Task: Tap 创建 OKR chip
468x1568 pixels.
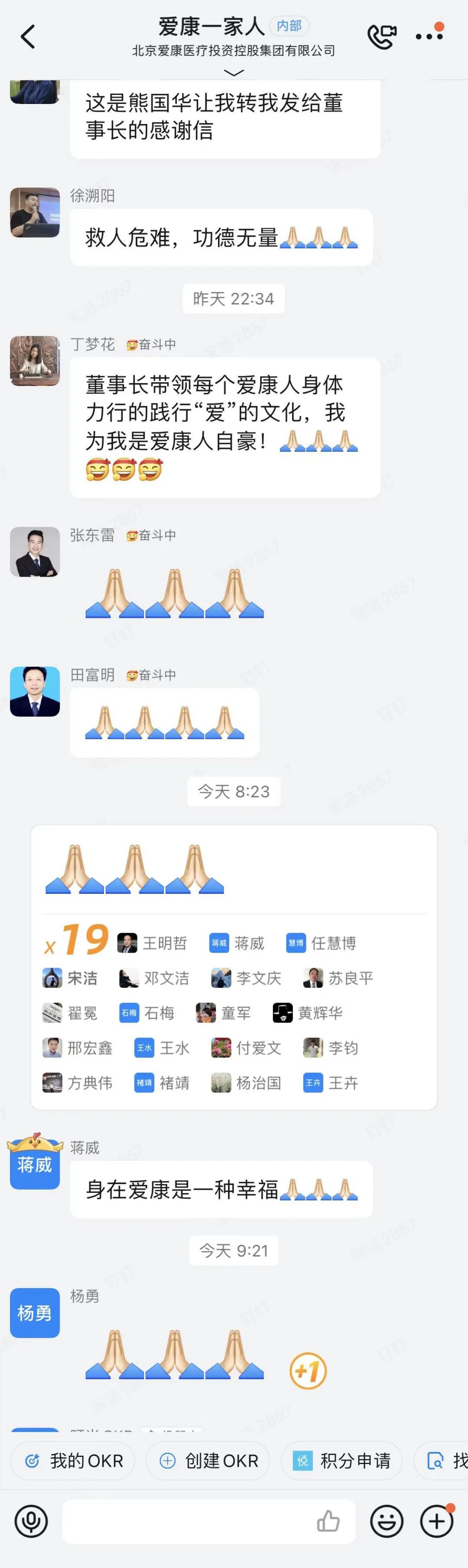Action: 209,1460
